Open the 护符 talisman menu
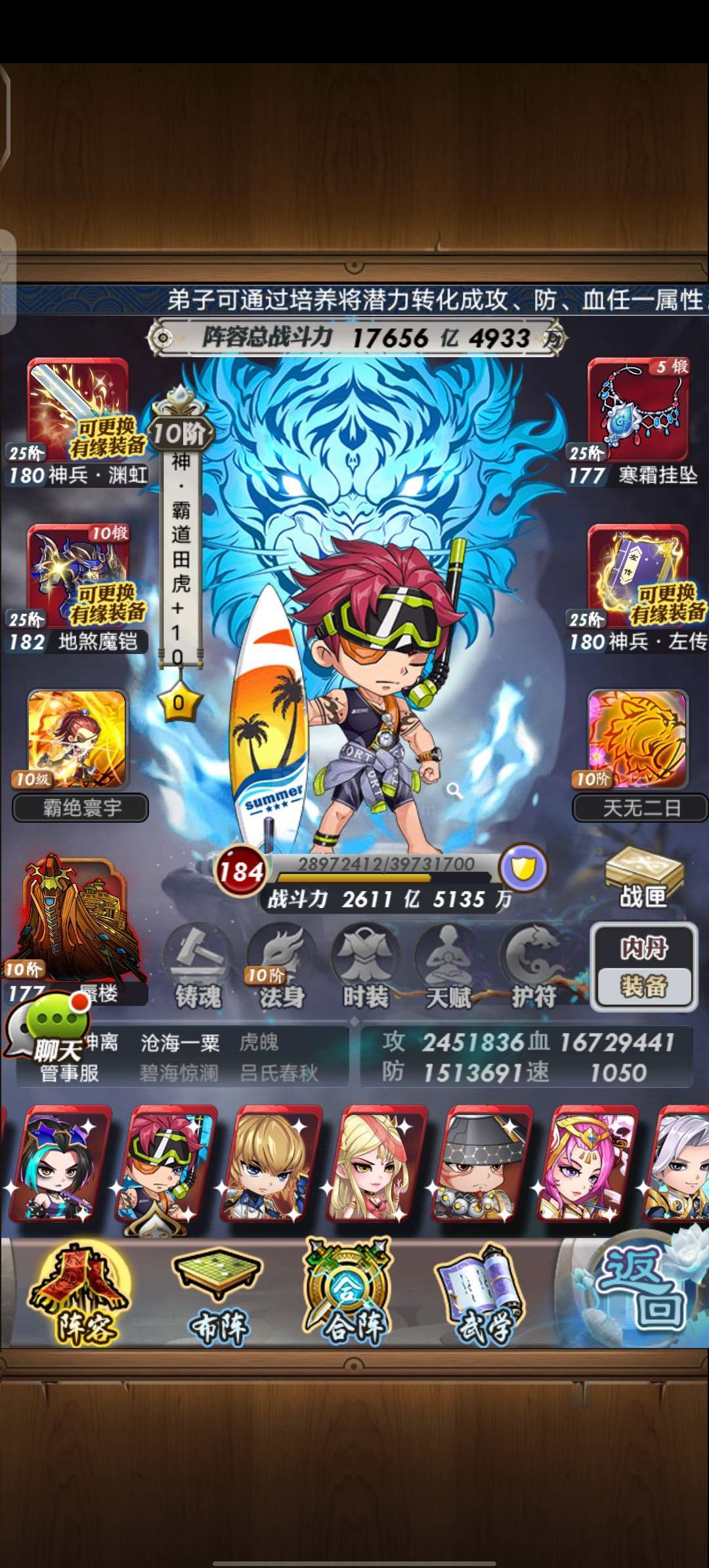The image size is (709, 1568). point(533,967)
